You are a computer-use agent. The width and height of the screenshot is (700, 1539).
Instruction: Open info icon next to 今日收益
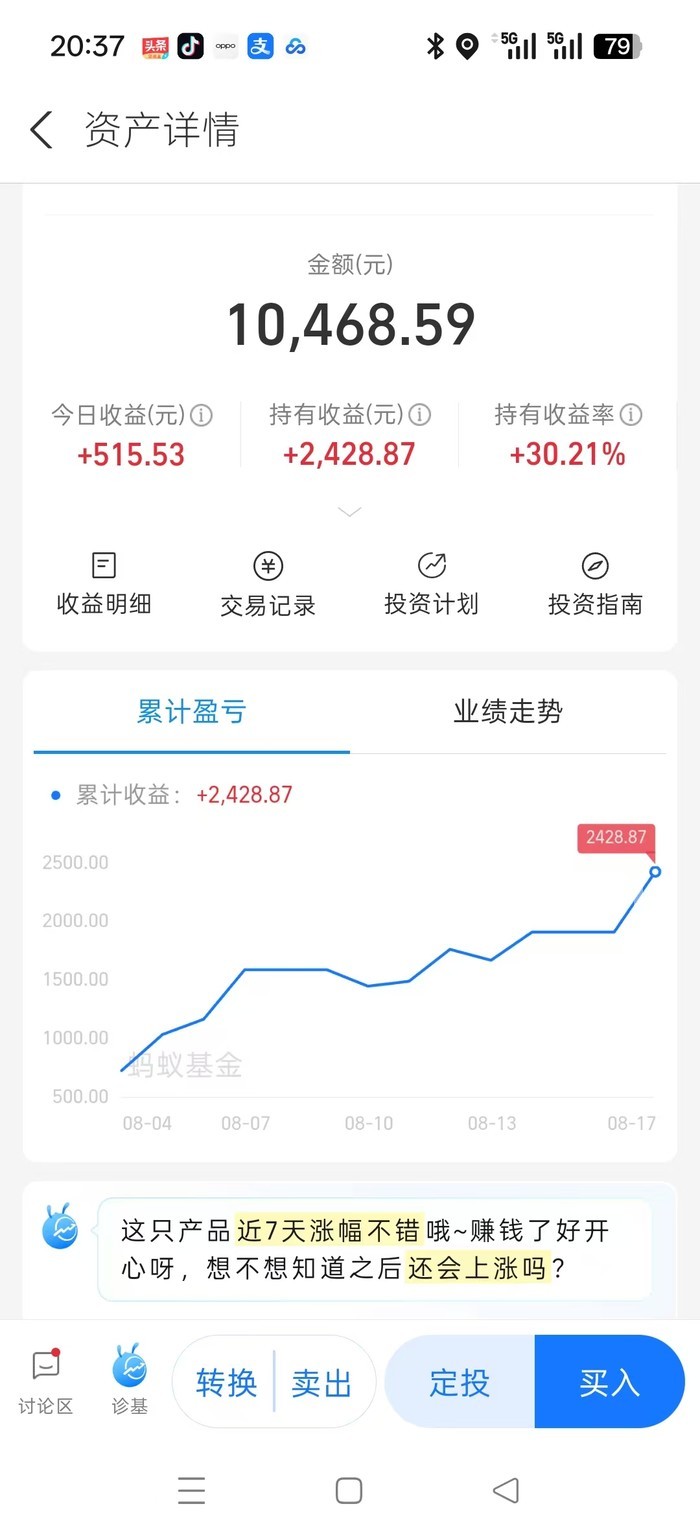point(201,415)
